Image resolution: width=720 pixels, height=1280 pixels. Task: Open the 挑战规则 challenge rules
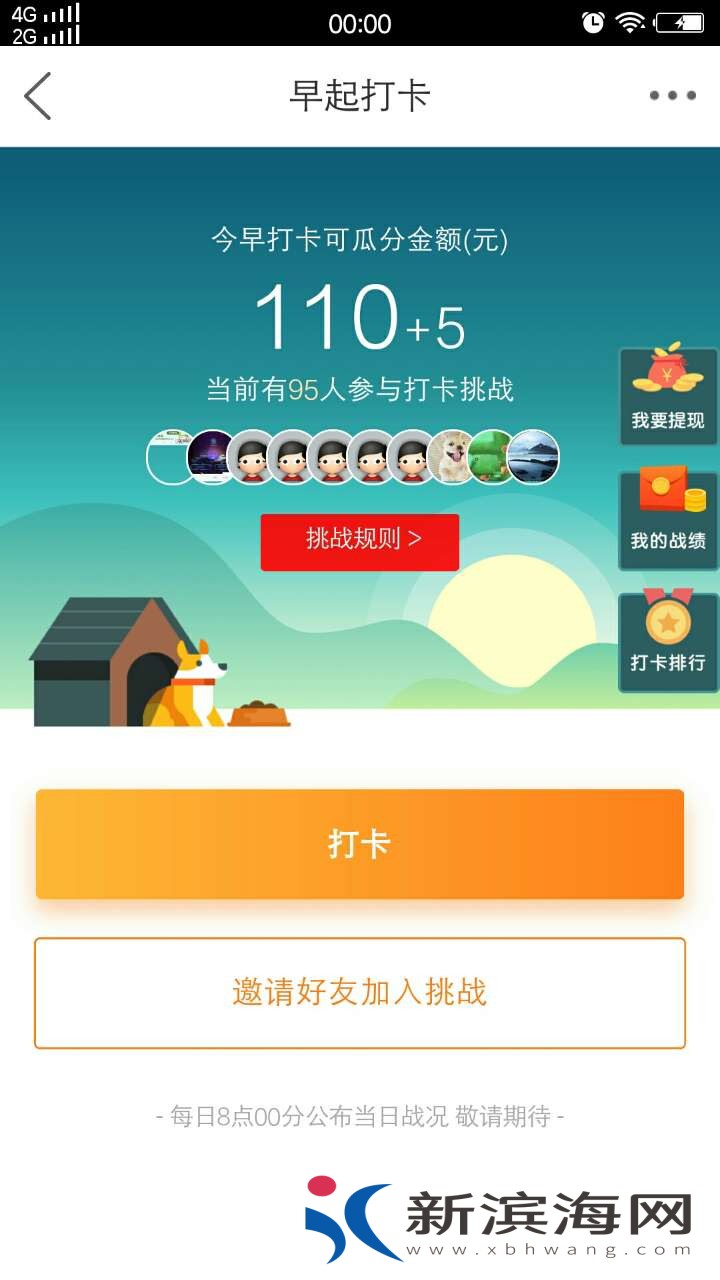[x=360, y=542]
